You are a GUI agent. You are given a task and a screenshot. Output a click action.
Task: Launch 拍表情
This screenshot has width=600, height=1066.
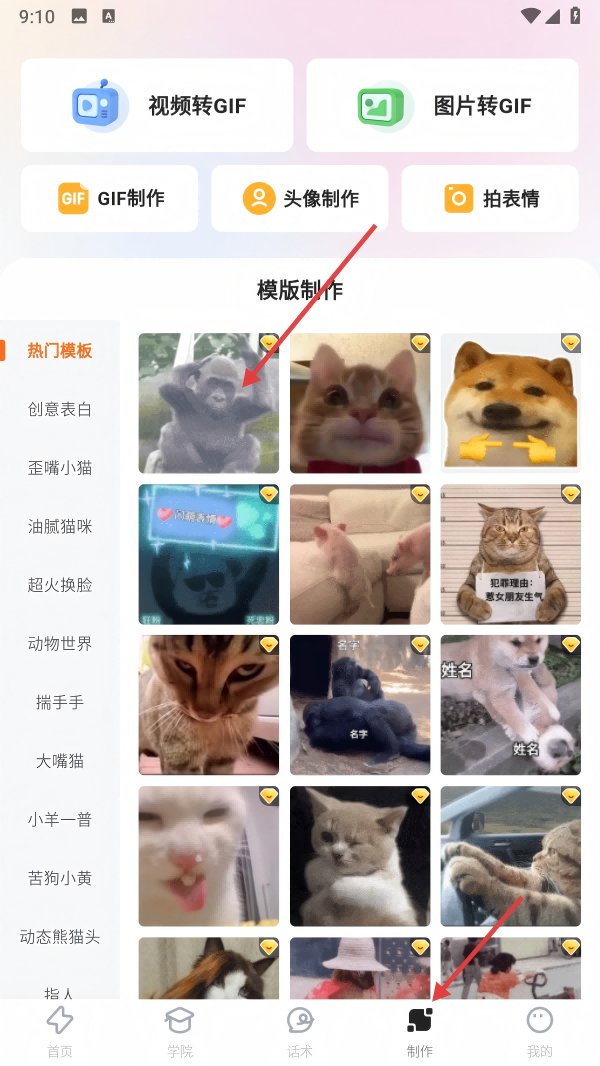(x=490, y=199)
